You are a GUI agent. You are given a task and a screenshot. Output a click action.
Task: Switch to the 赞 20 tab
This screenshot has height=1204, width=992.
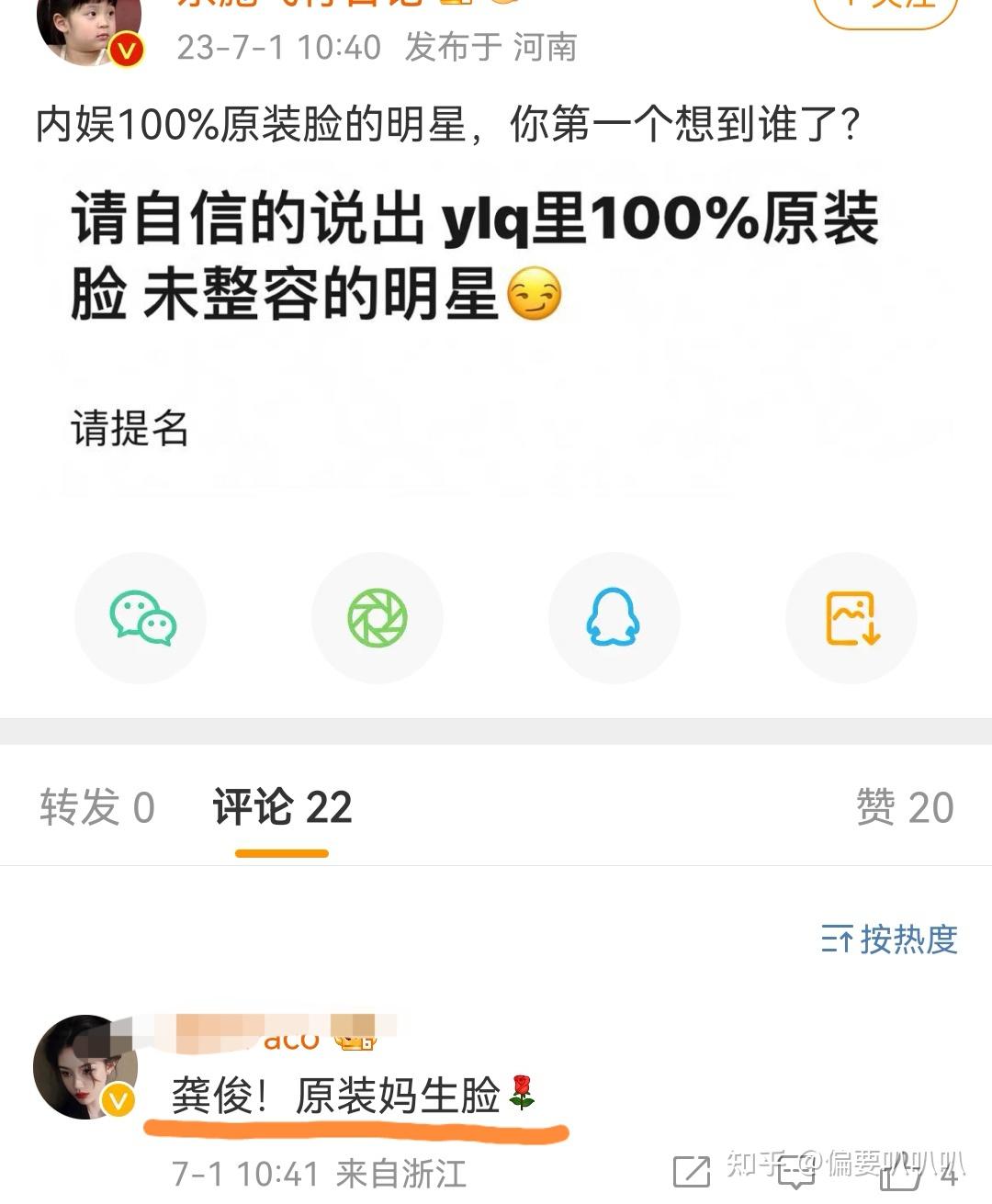905,807
